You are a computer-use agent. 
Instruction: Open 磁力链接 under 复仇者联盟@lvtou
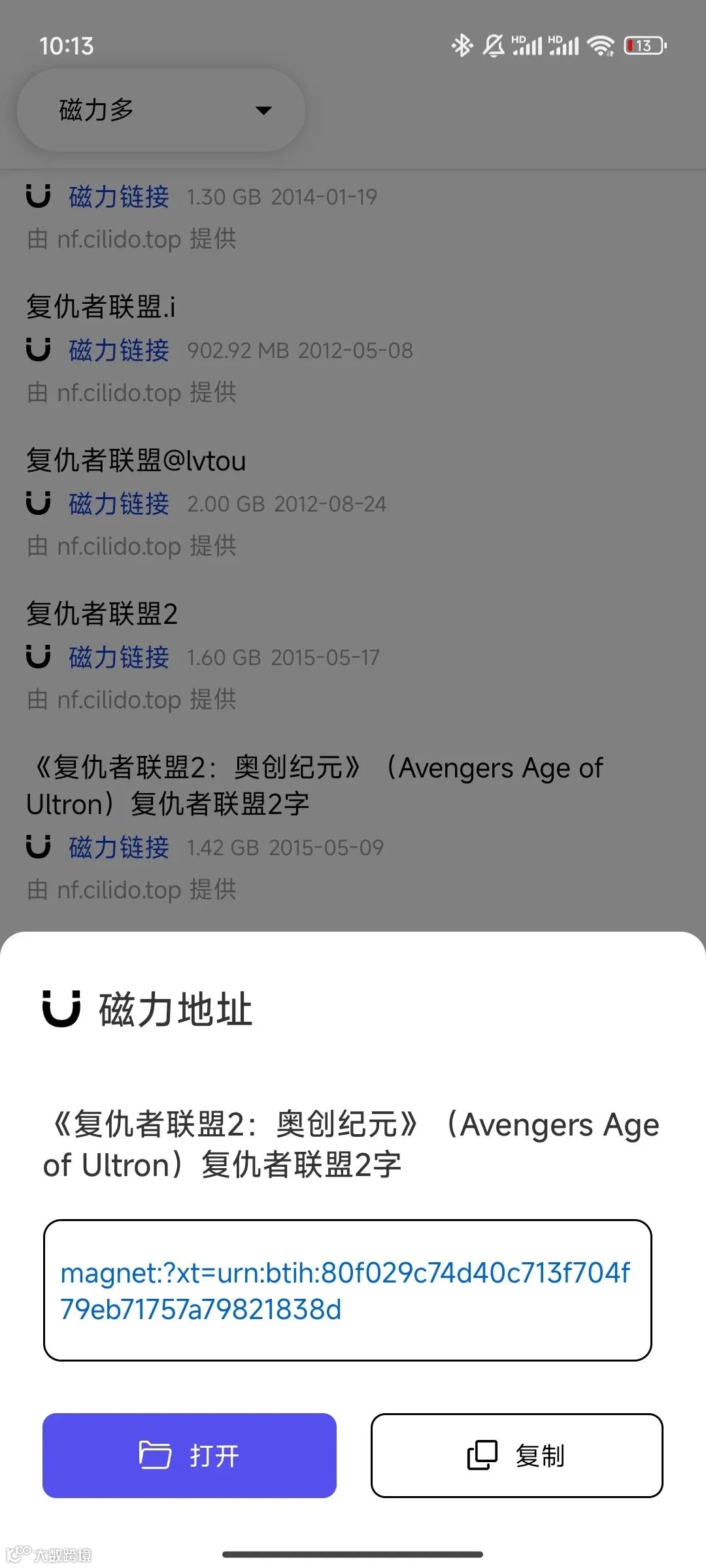click(x=118, y=504)
